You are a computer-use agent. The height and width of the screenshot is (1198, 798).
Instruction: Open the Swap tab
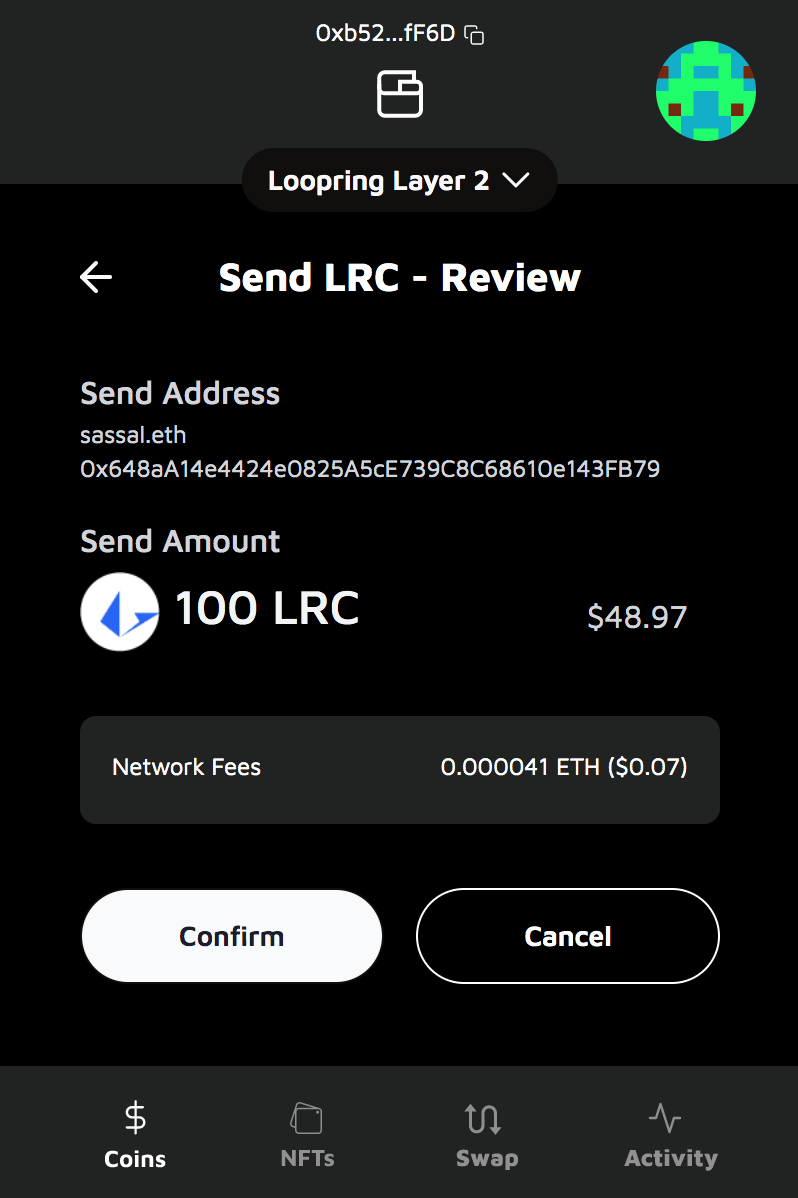pos(486,1136)
